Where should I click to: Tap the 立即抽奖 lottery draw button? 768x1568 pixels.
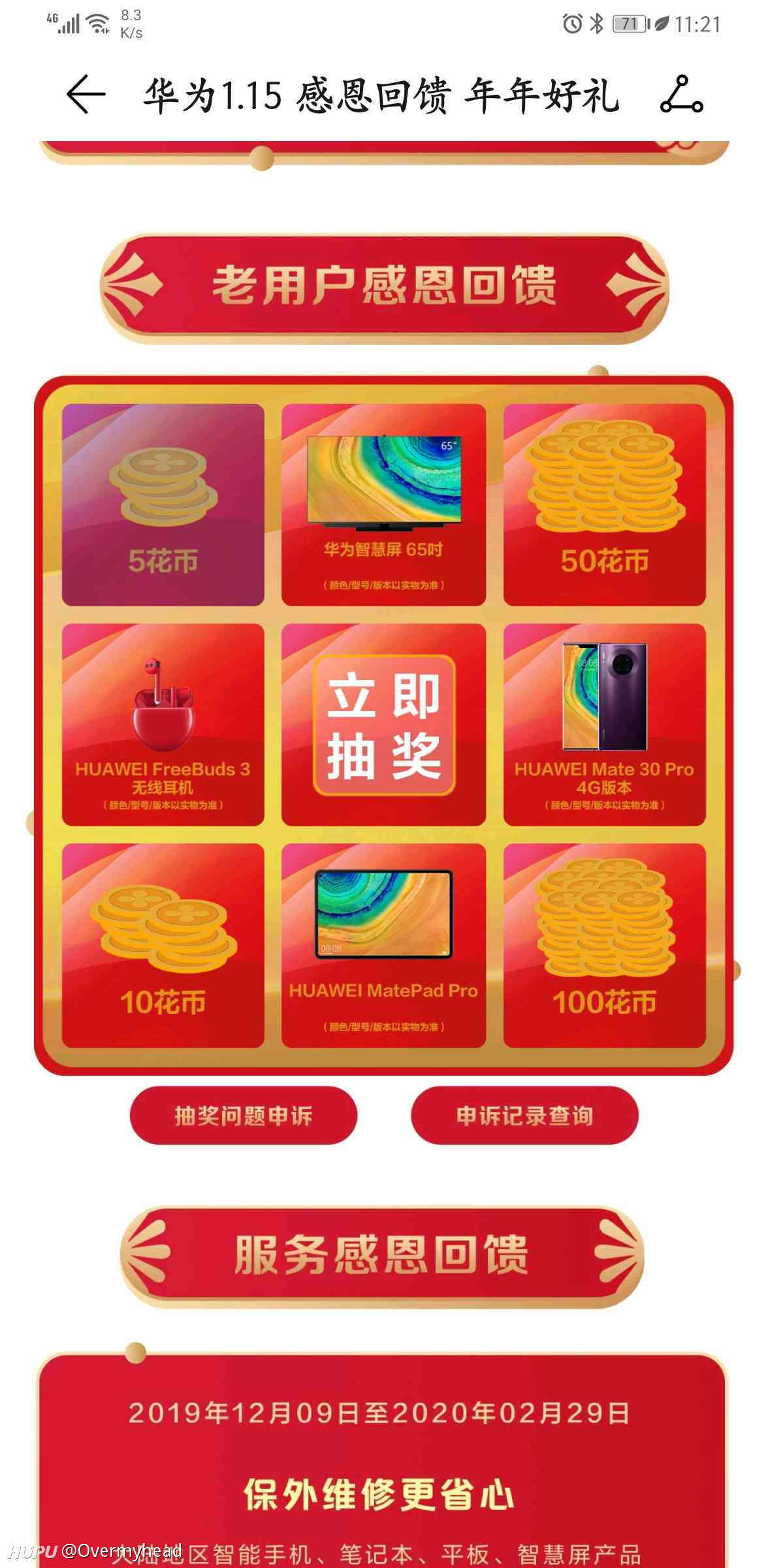384,725
